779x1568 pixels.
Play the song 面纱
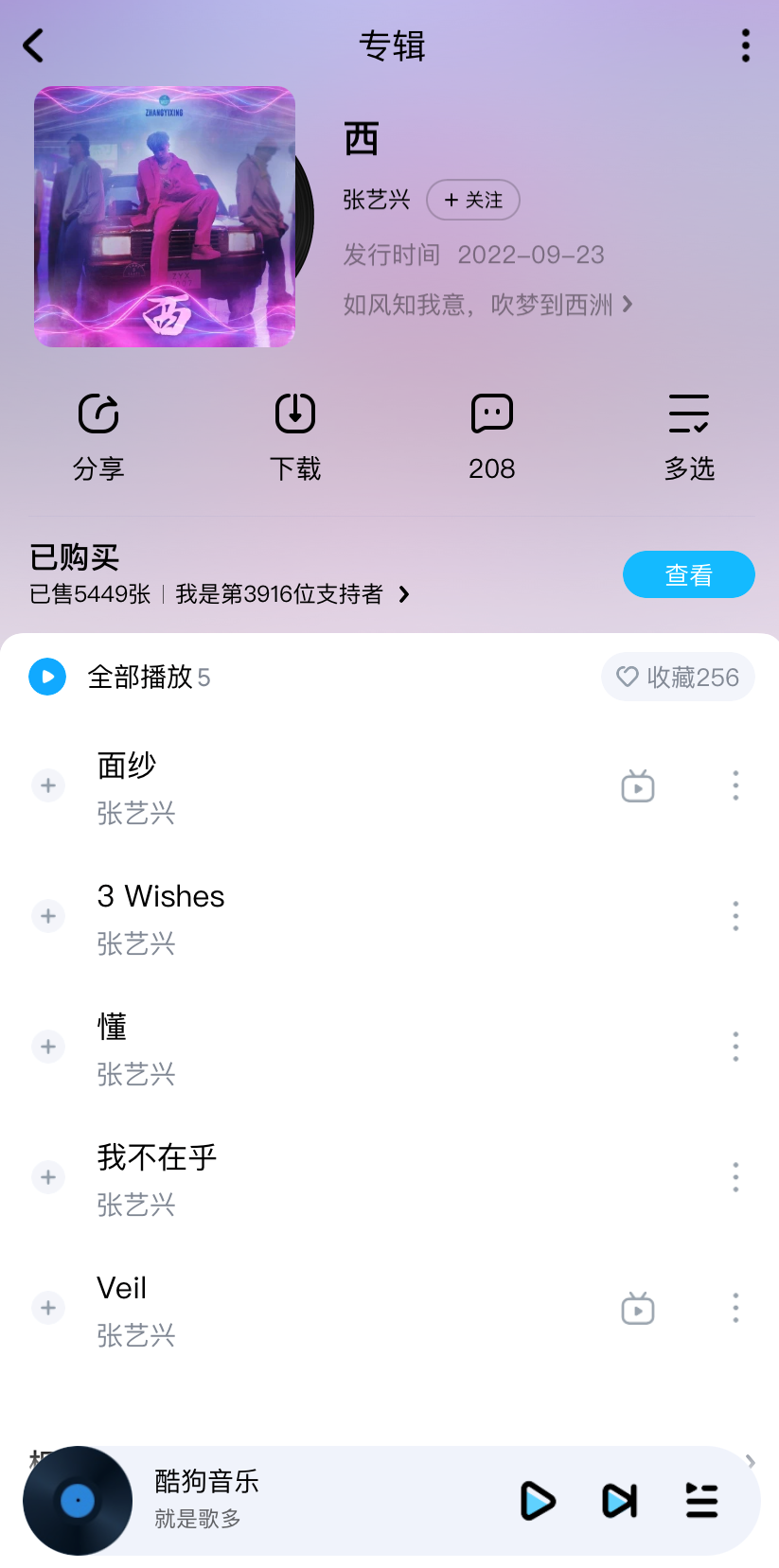click(x=284, y=785)
